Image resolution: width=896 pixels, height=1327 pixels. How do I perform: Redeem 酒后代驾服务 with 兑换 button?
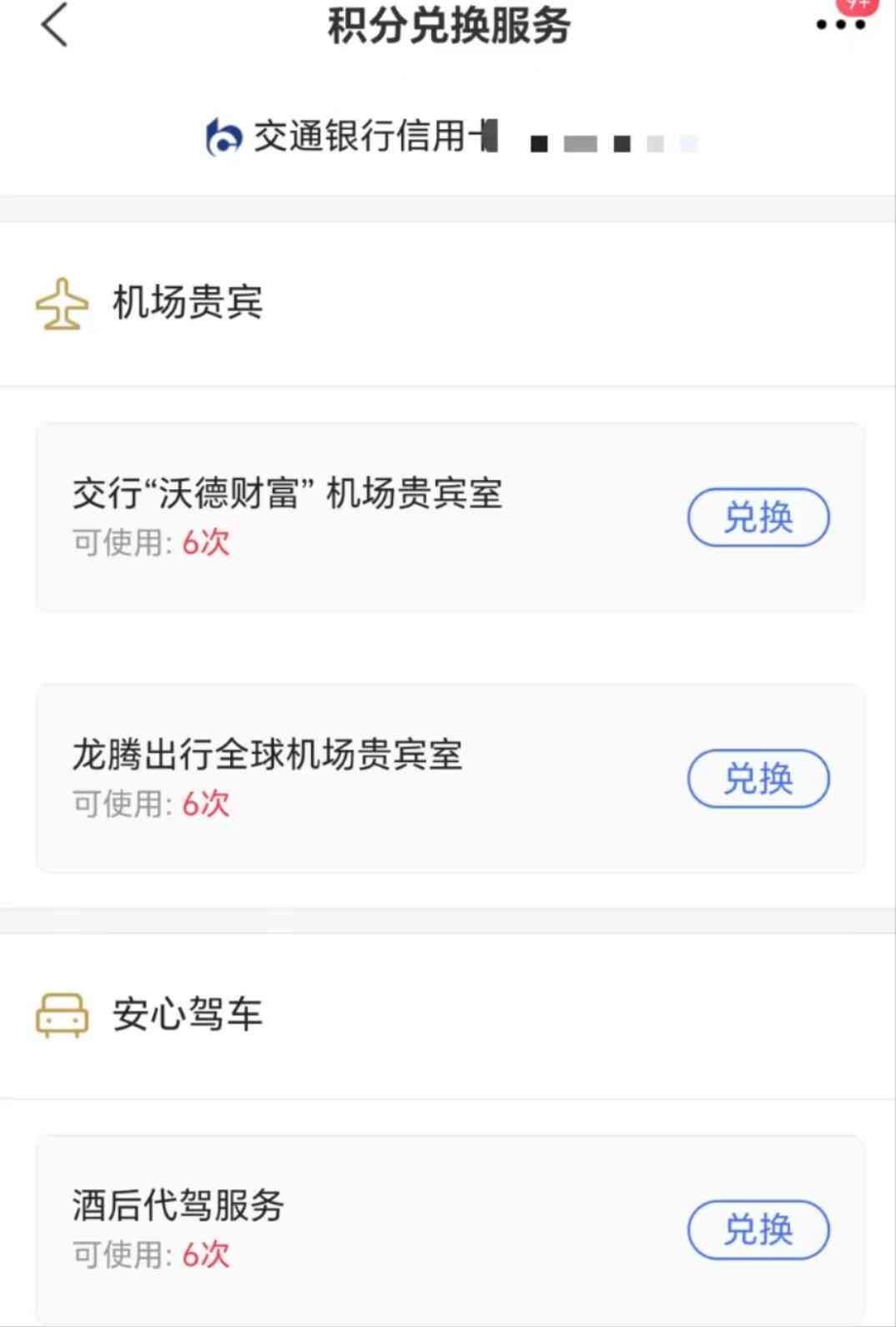pyautogui.click(x=758, y=1229)
